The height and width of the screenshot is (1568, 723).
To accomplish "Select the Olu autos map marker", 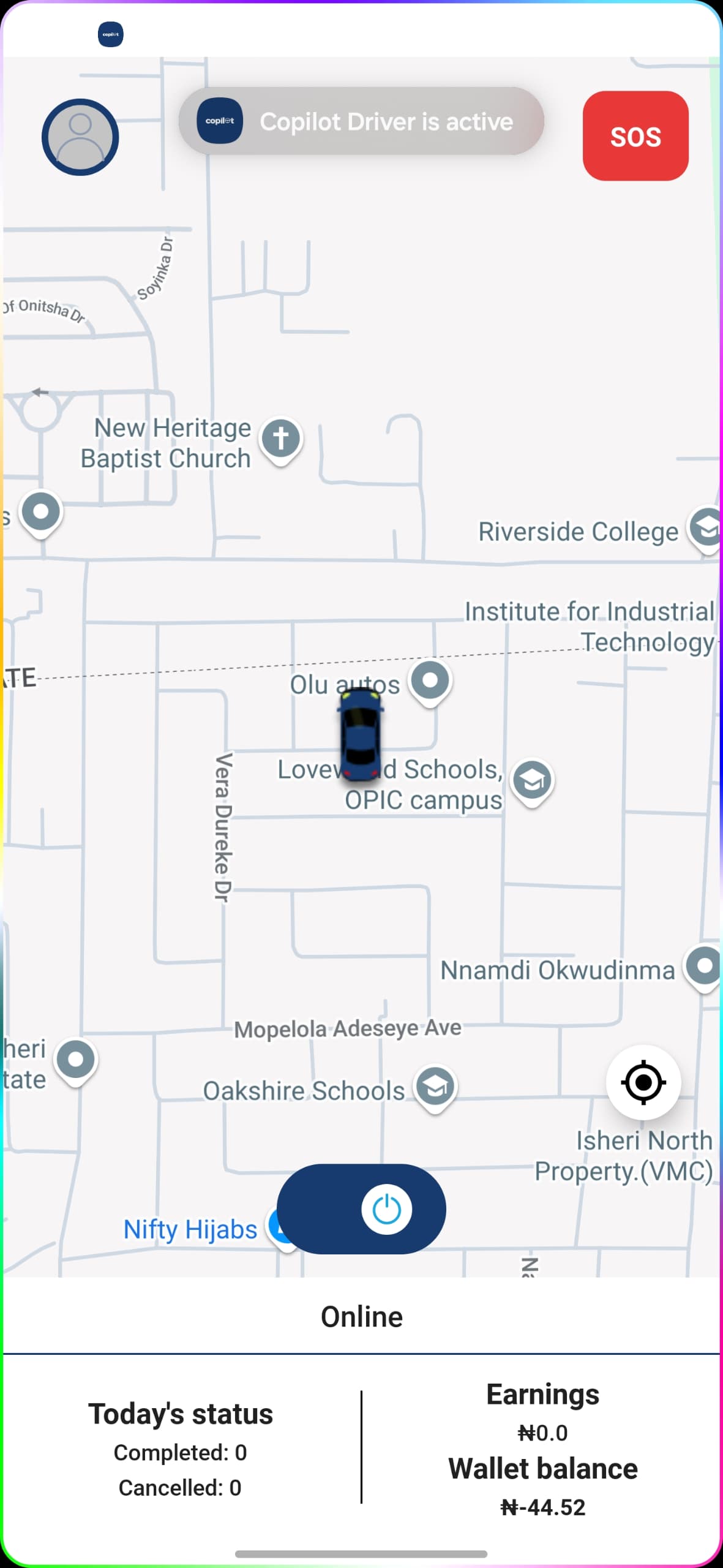I will [430, 681].
